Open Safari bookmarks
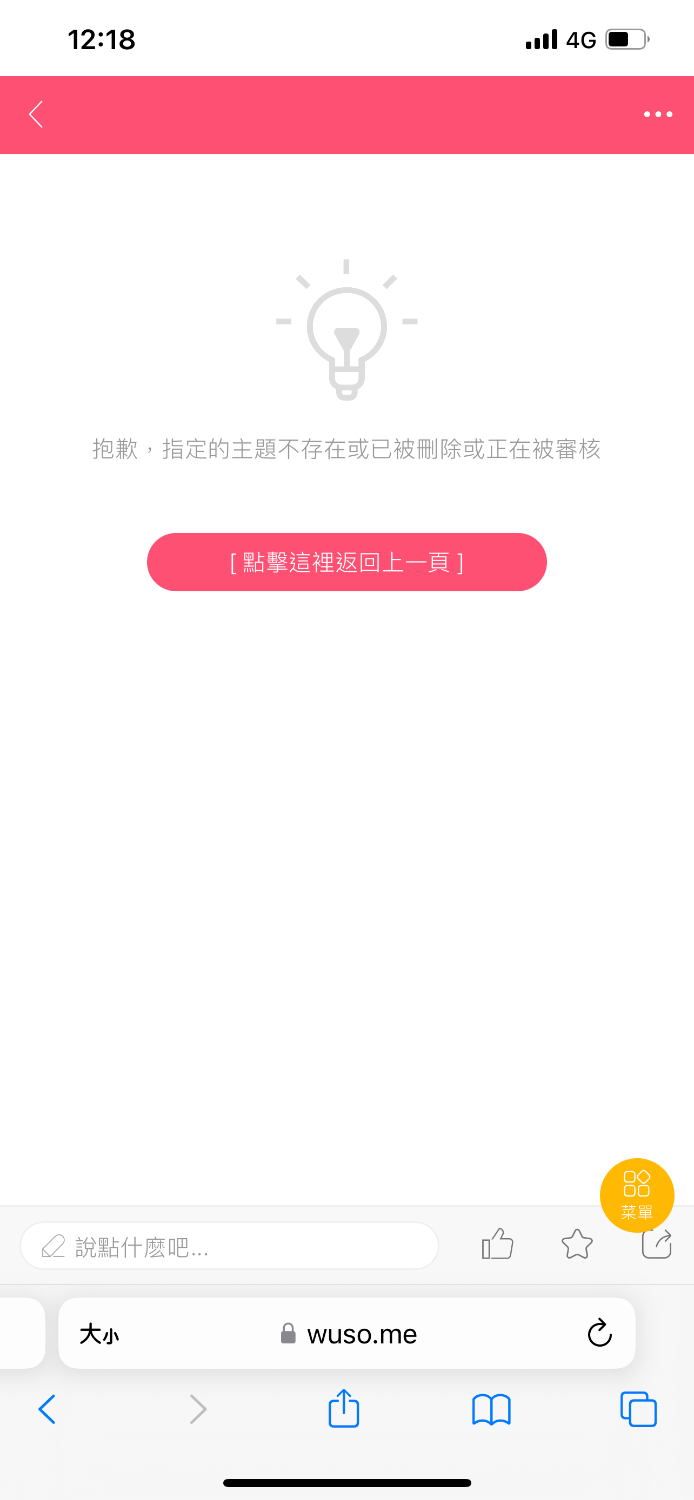 pyautogui.click(x=491, y=1409)
